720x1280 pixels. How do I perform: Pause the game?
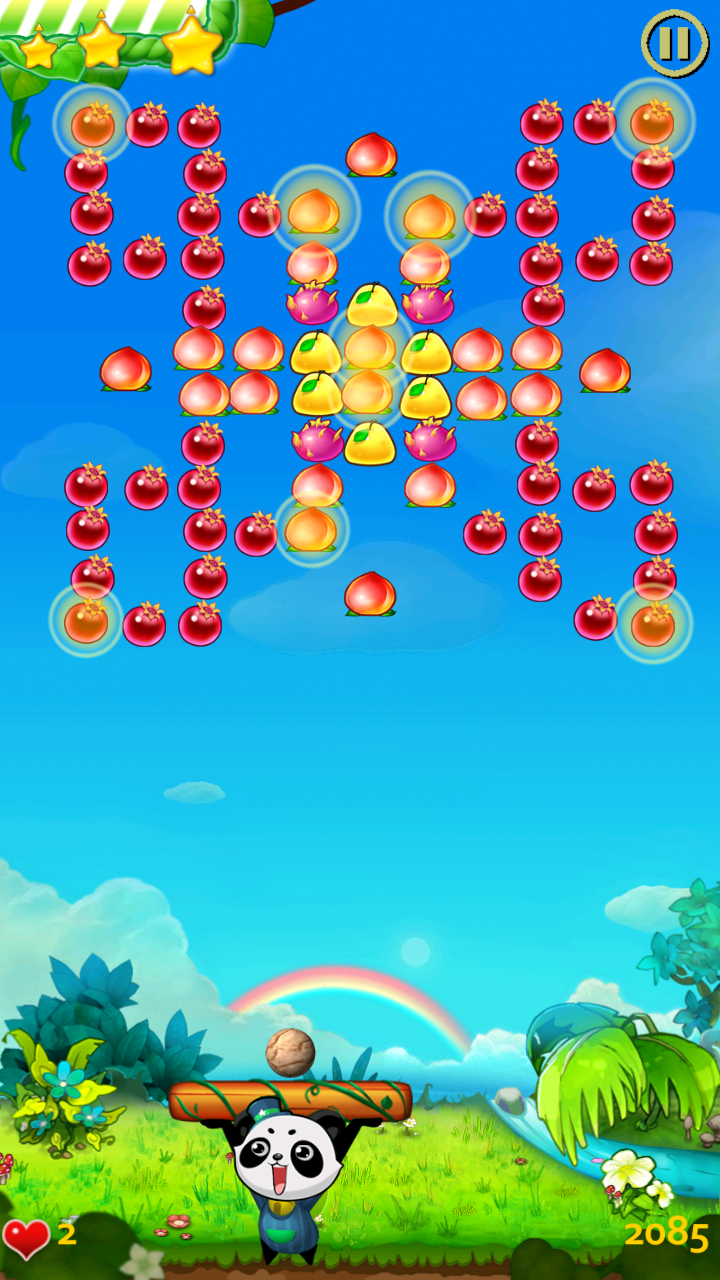pyautogui.click(x=673, y=43)
